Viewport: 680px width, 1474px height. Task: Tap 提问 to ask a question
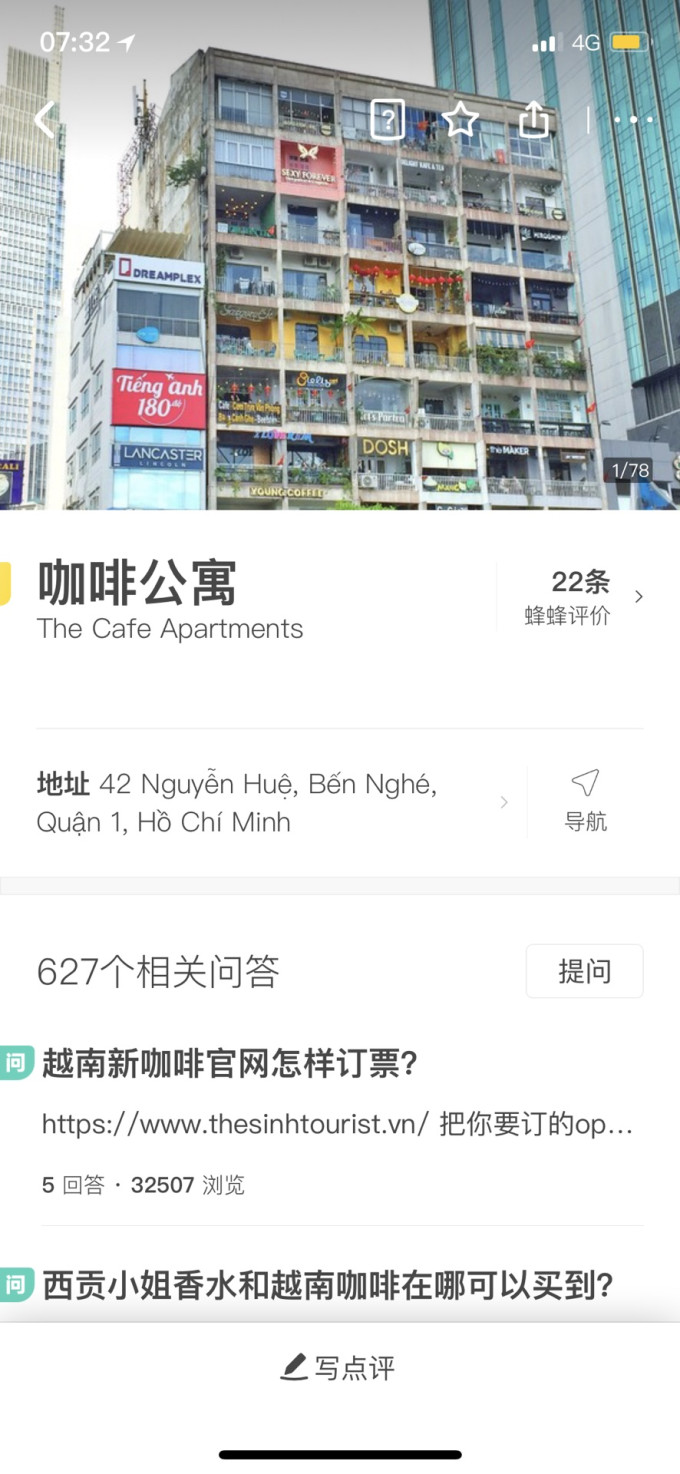click(x=584, y=971)
